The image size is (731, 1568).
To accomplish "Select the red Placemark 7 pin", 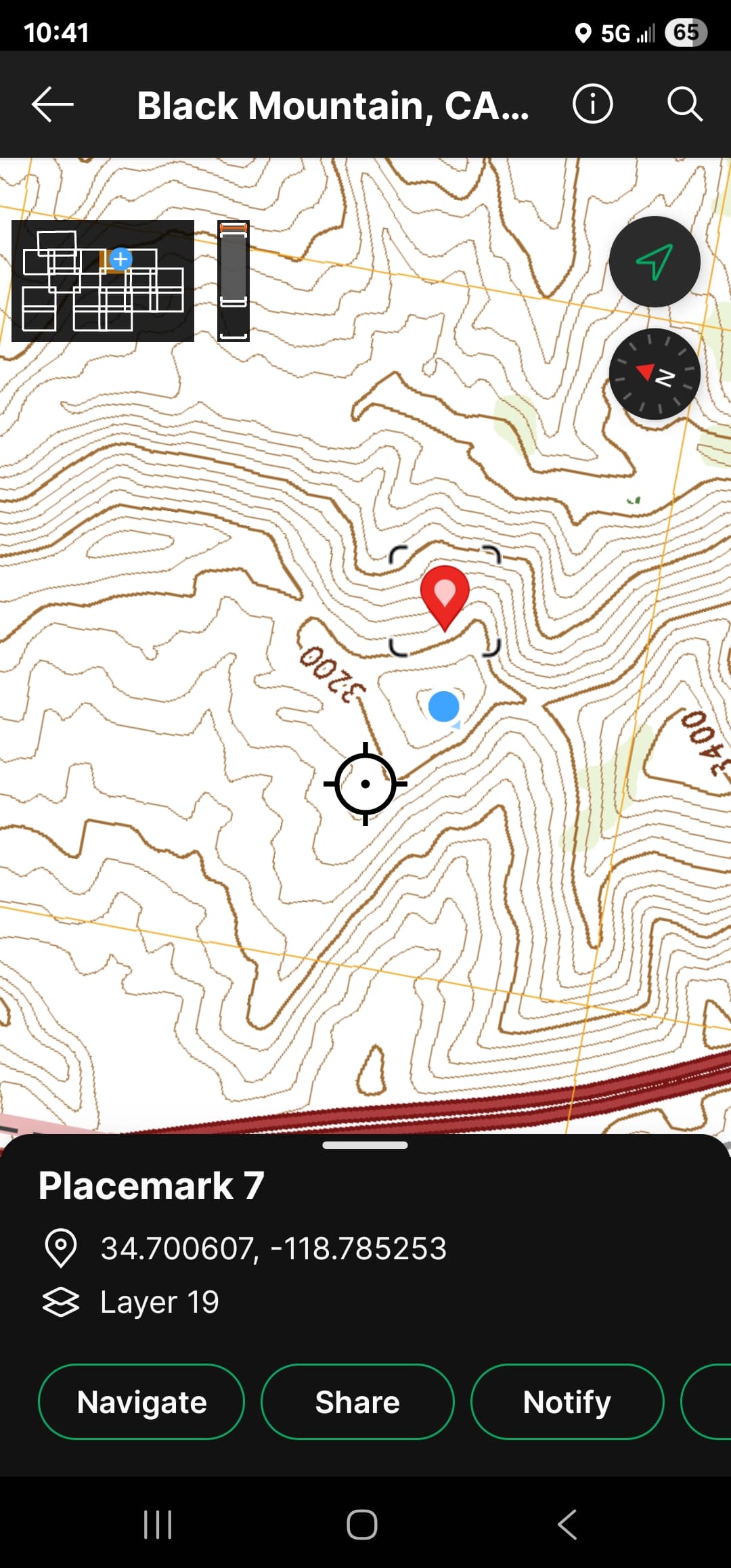I will pos(445,597).
